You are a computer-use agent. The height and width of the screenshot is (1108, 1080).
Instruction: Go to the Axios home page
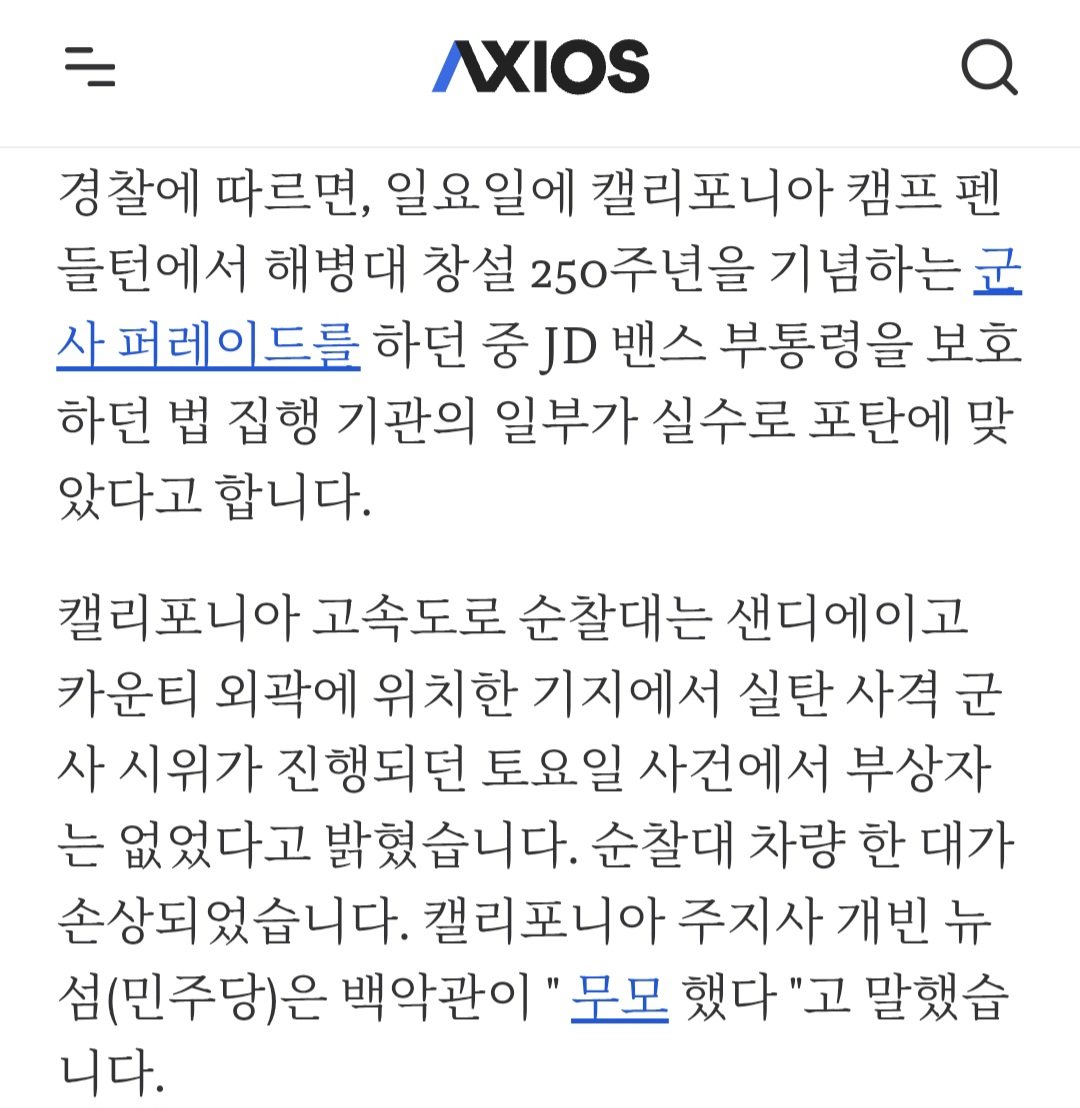click(x=540, y=67)
